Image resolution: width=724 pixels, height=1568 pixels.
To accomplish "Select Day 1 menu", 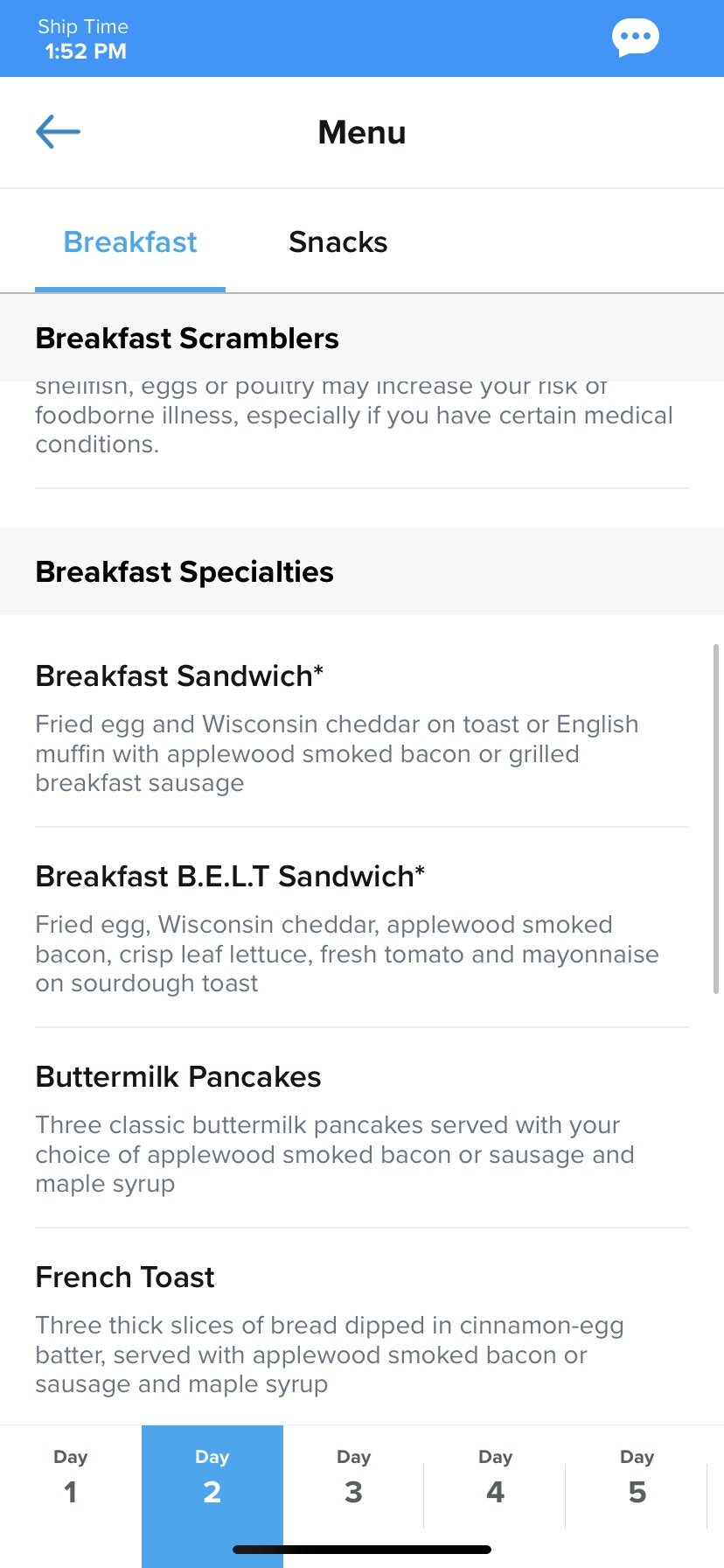I will [71, 1477].
